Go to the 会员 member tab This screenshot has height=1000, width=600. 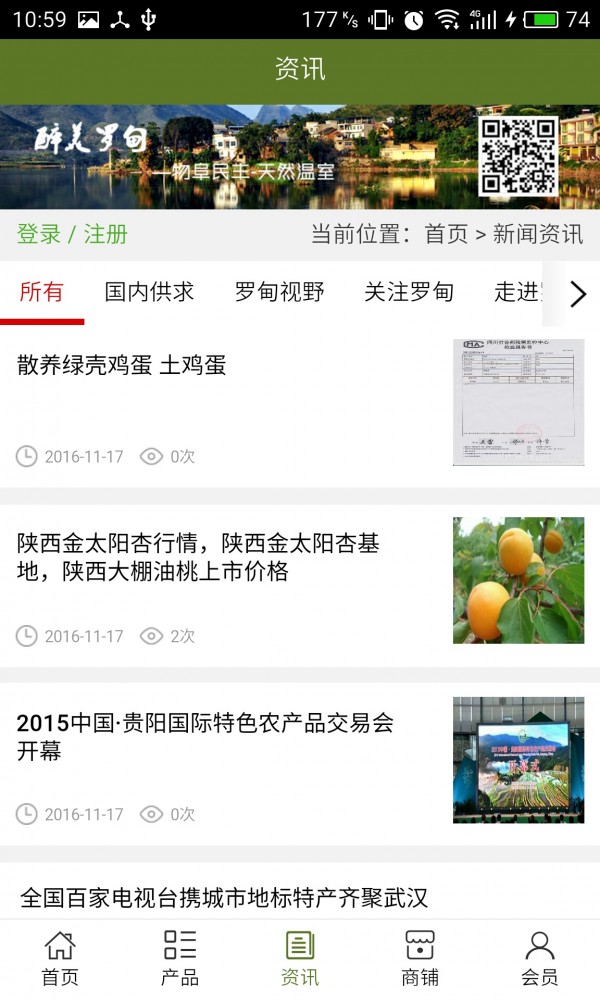540,958
